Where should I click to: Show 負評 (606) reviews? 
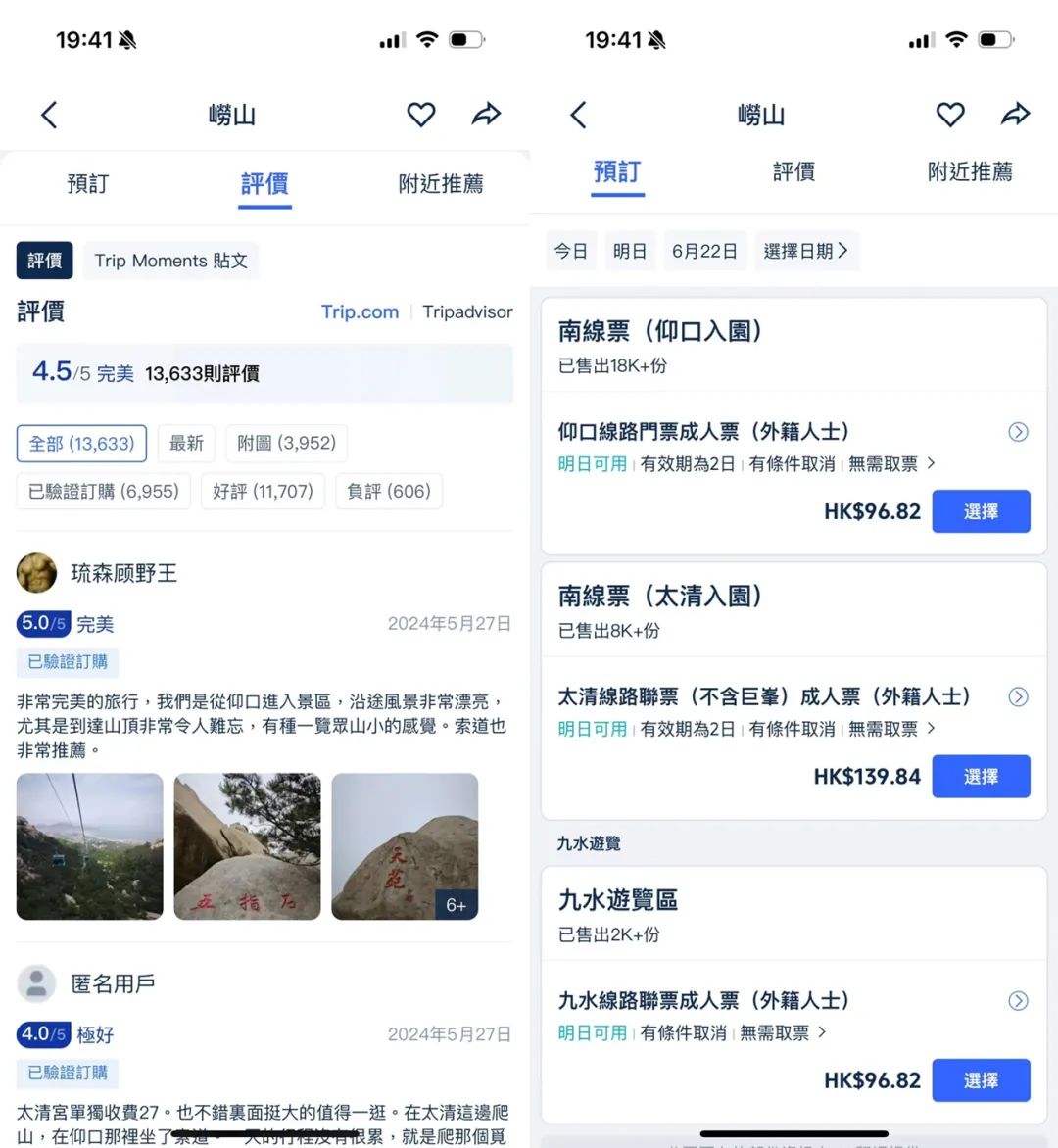[x=389, y=491]
